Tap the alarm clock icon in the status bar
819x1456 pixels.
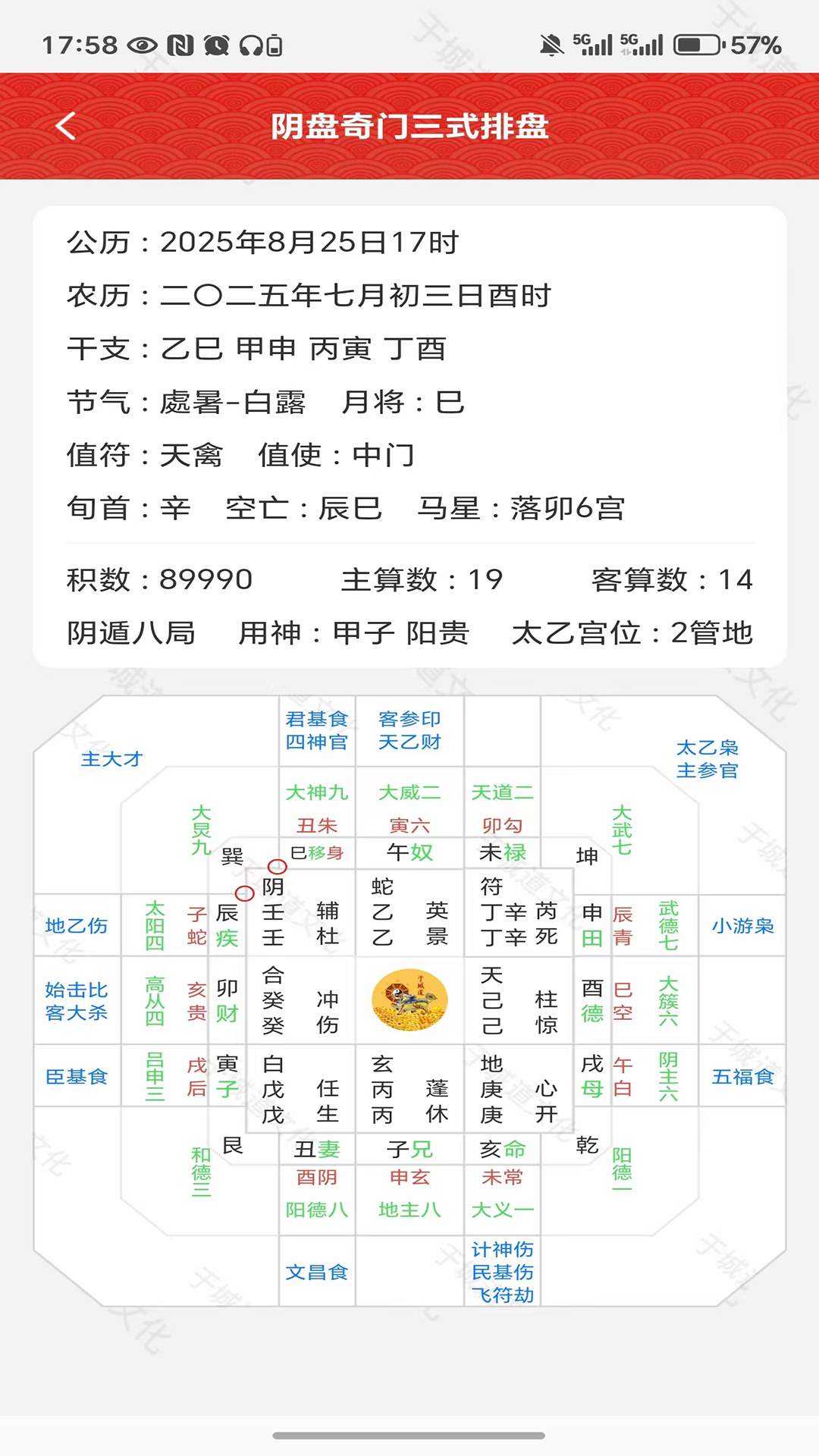point(215,45)
